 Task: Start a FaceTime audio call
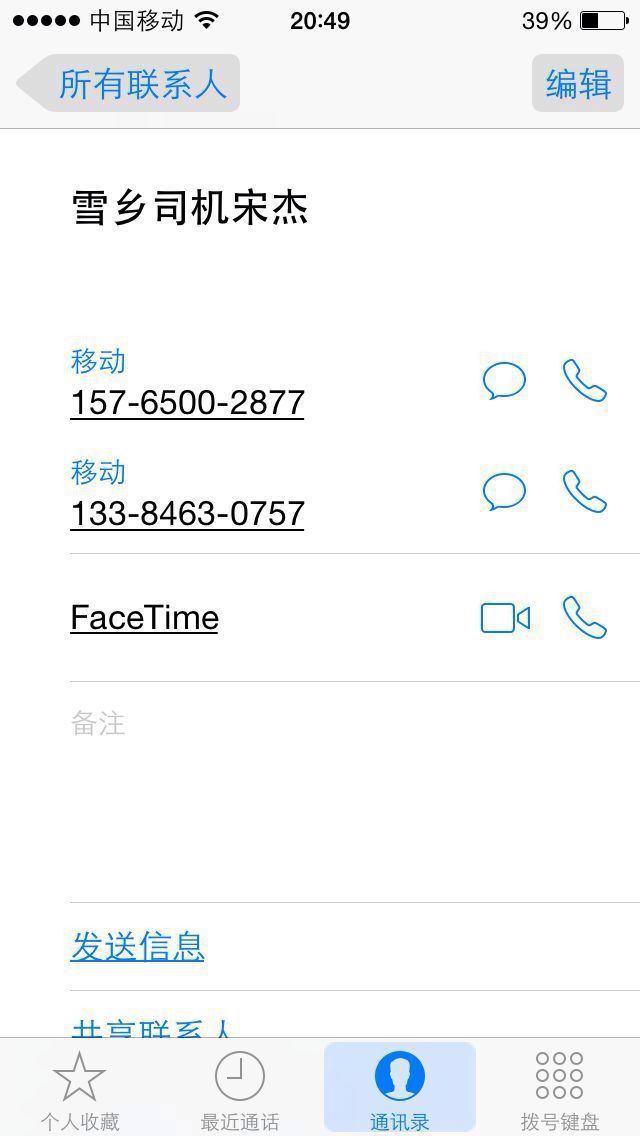click(584, 618)
